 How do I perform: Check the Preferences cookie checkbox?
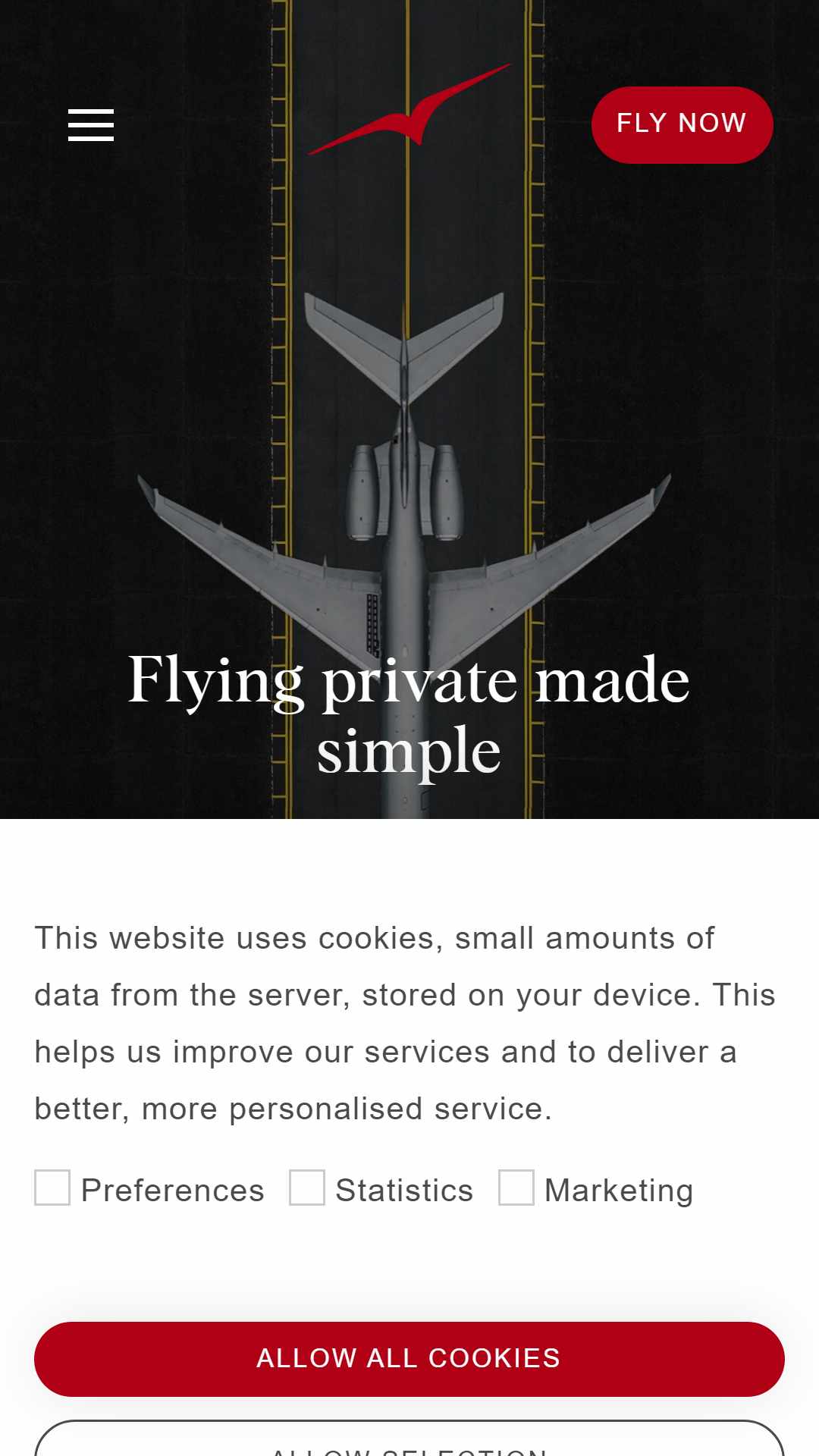pyautogui.click(x=52, y=1188)
